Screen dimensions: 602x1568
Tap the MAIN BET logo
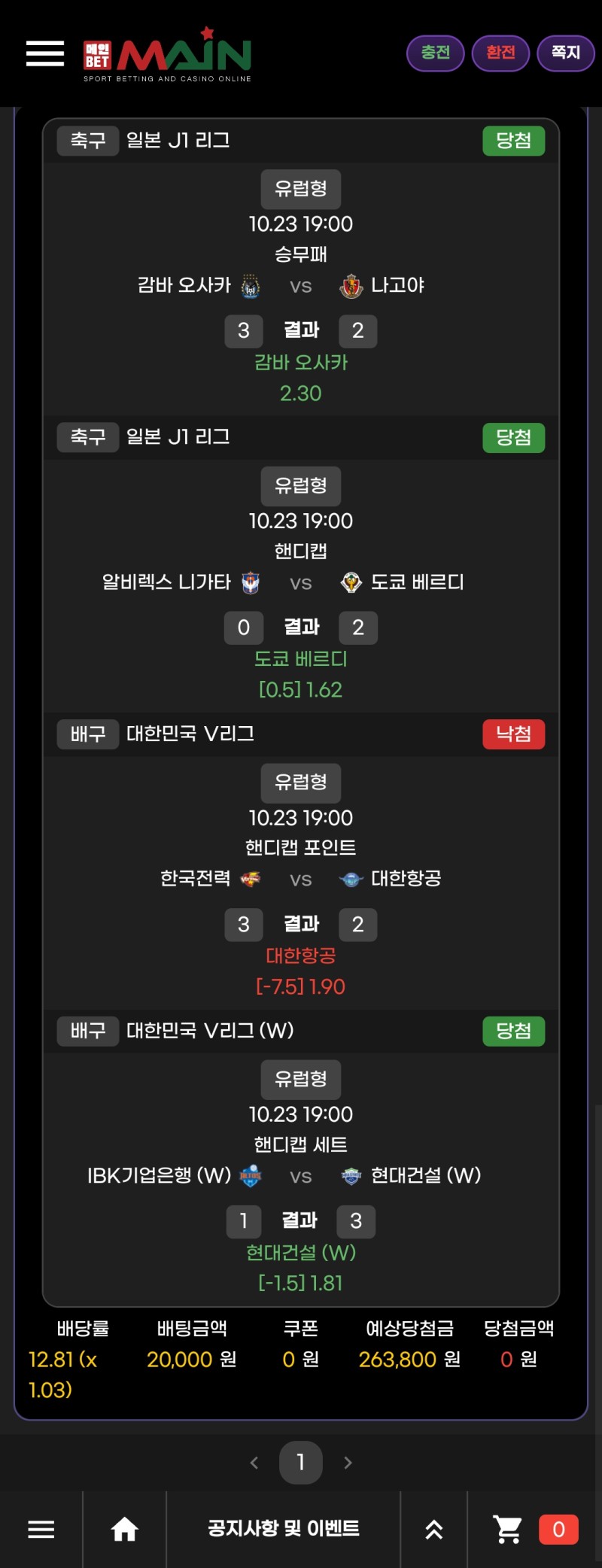point(168,56)
